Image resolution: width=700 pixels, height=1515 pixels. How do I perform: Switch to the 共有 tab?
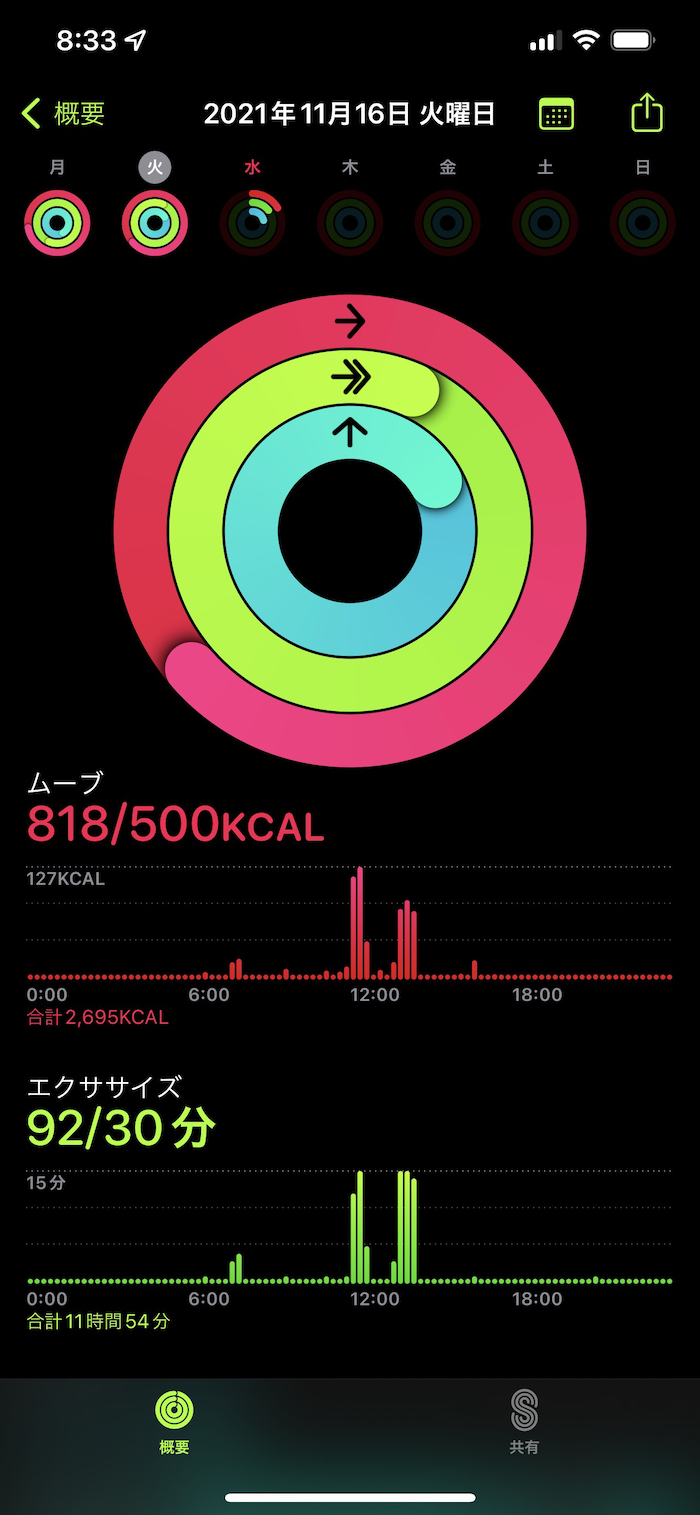coord(524,1422)
